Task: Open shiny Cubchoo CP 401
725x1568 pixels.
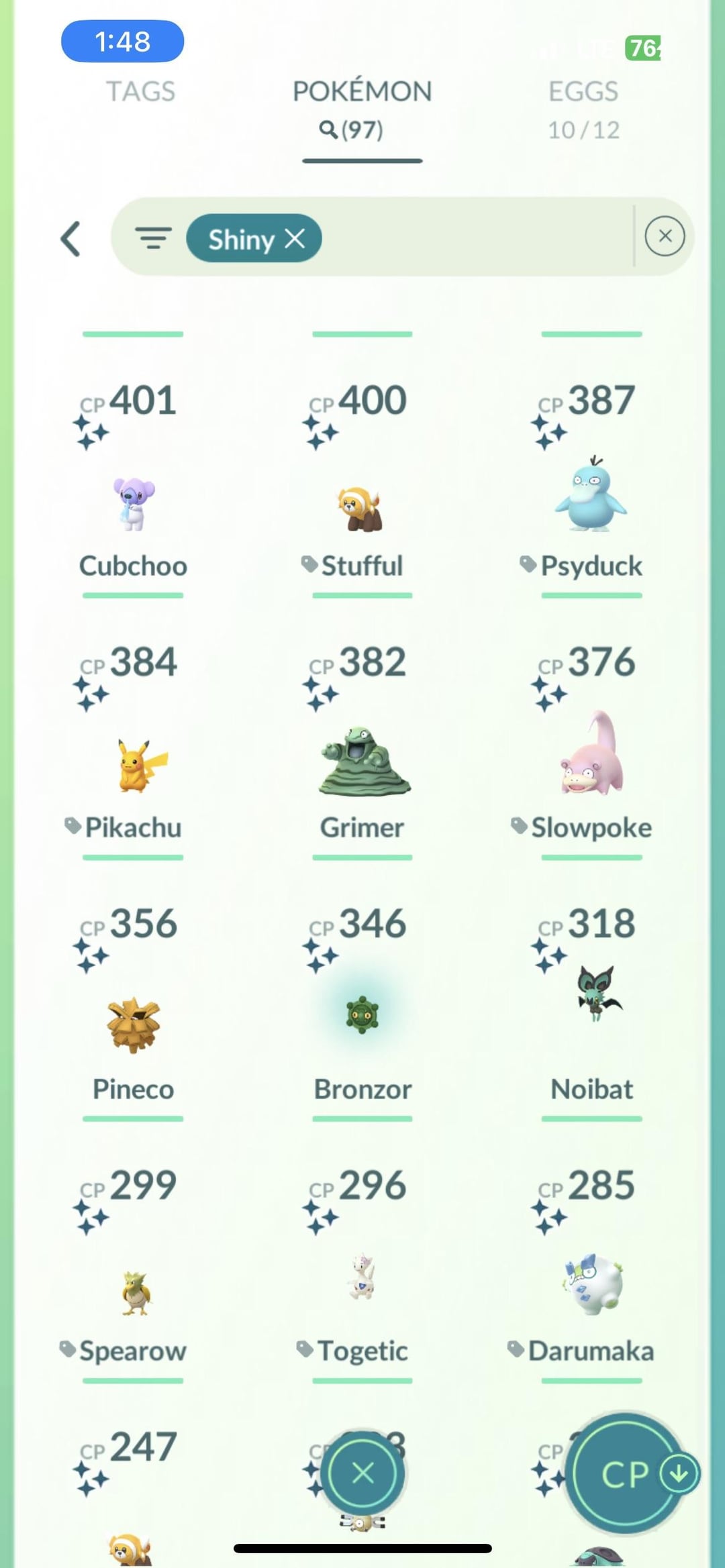Action: (x=133, y=503)
